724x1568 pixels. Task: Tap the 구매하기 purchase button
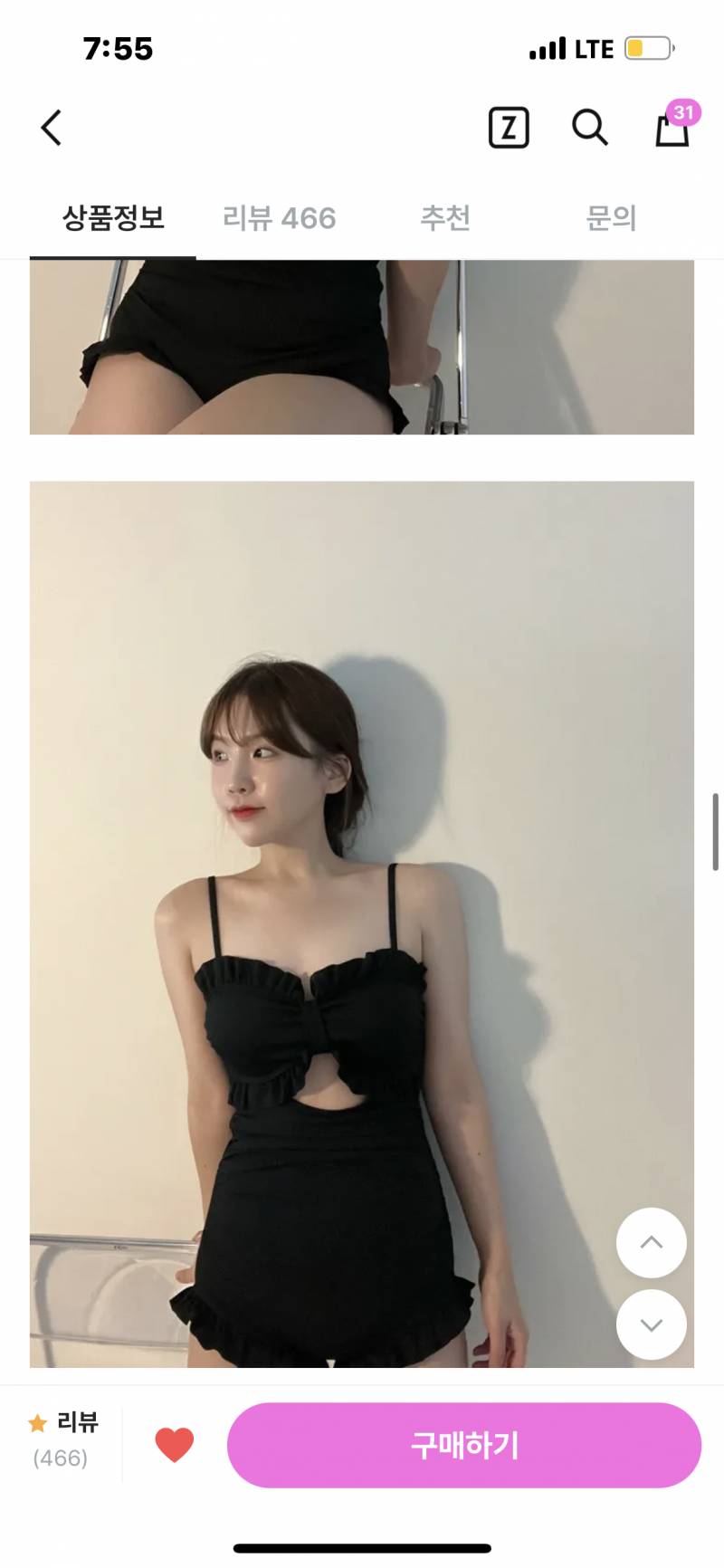pos(465,1446)
